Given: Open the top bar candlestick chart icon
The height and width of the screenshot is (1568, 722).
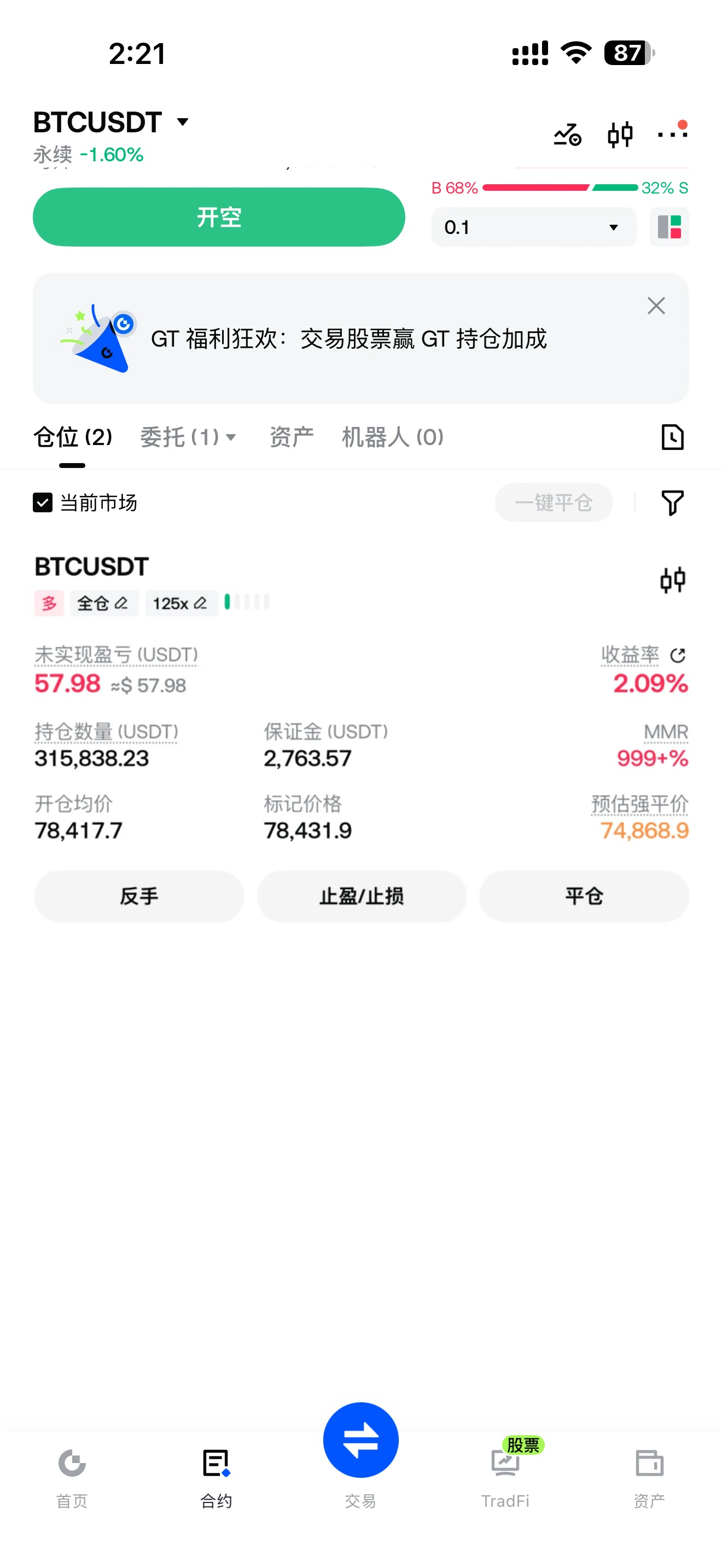Looking at the screenshot, I should [620, 134].
